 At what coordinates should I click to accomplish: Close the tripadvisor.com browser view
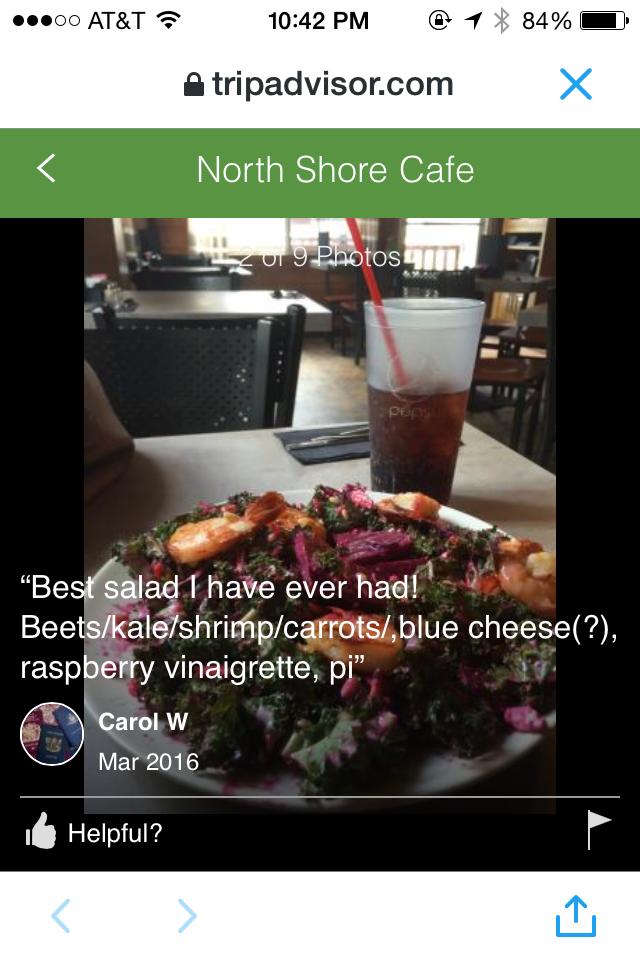(576, 84)
